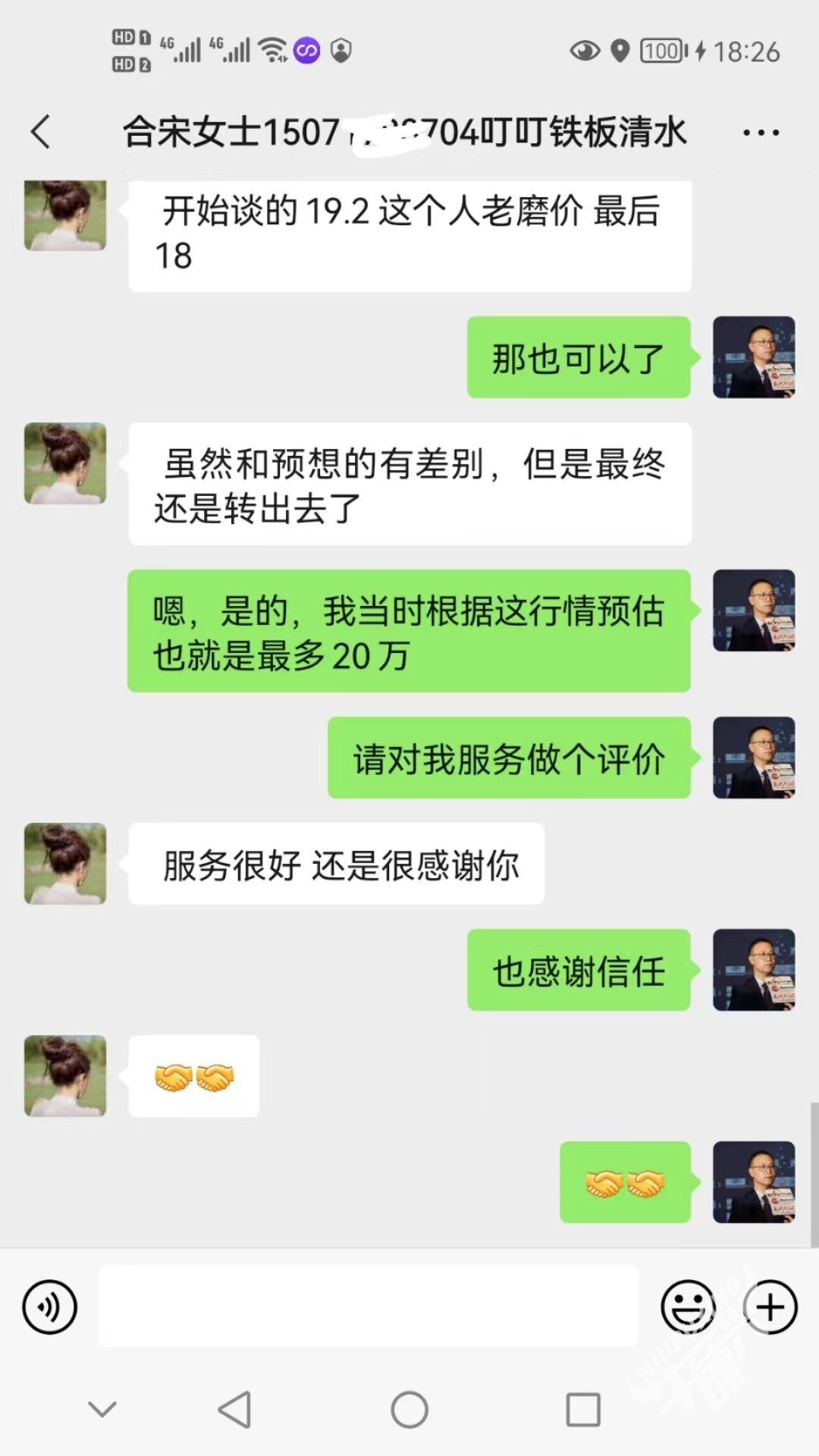Hide the keyboard via down arrow
This screenshot has height=1456, width=819.
102,1410
